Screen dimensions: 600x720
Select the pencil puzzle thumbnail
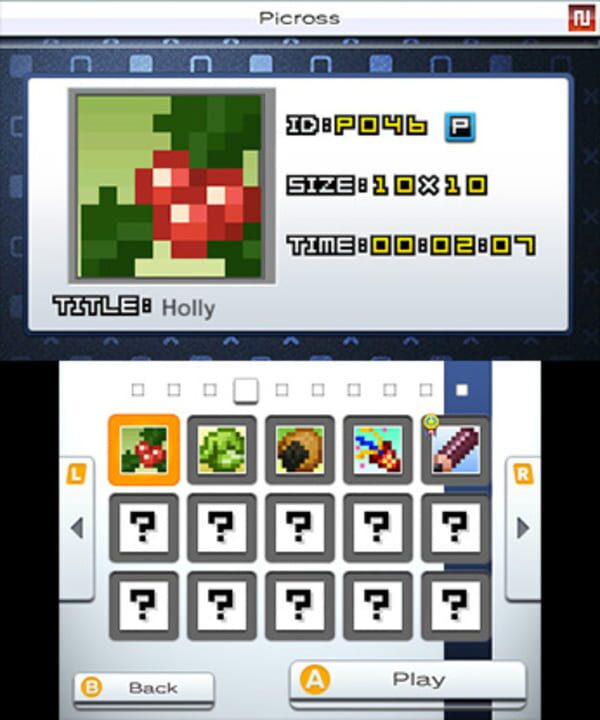pos(456,450)
